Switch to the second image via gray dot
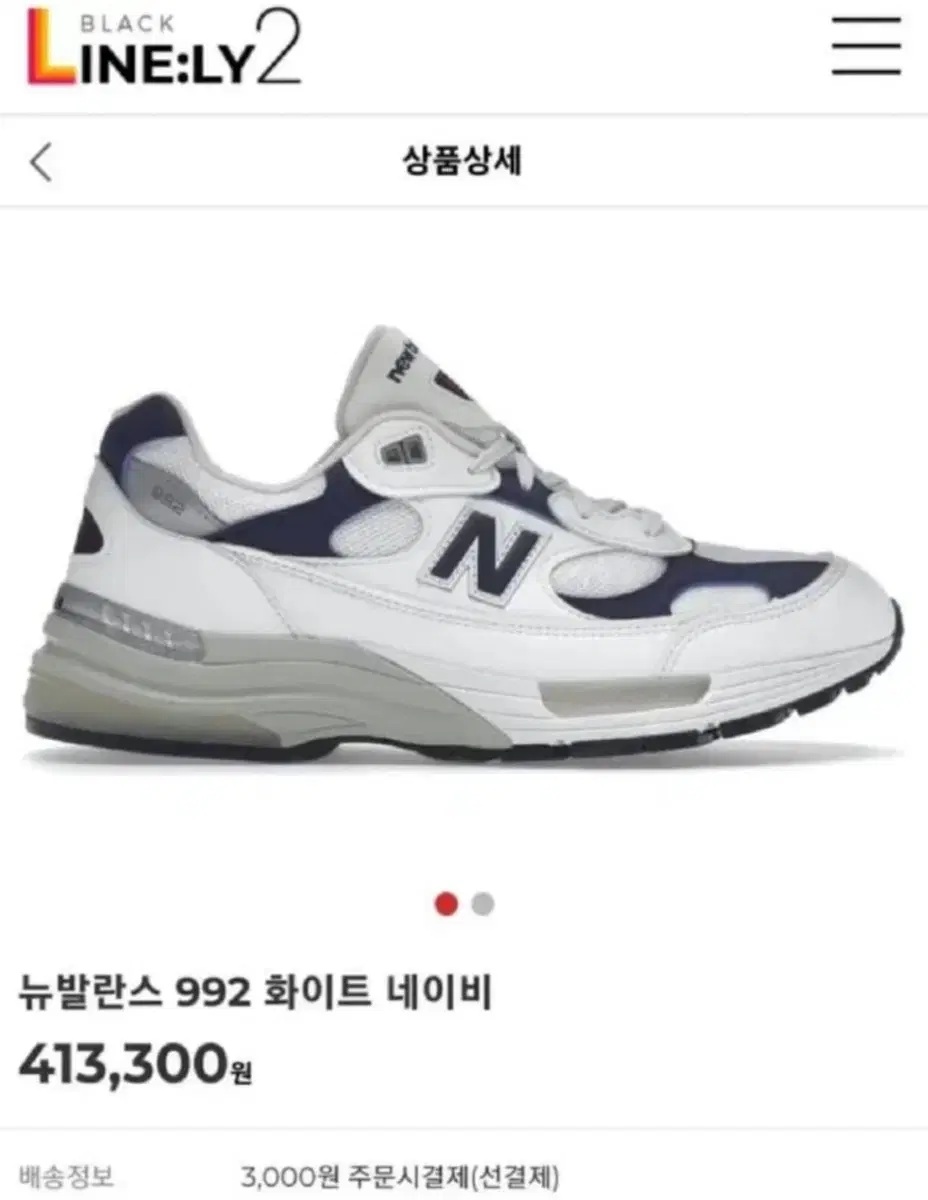928x1200 pixels. click(484, 902)
